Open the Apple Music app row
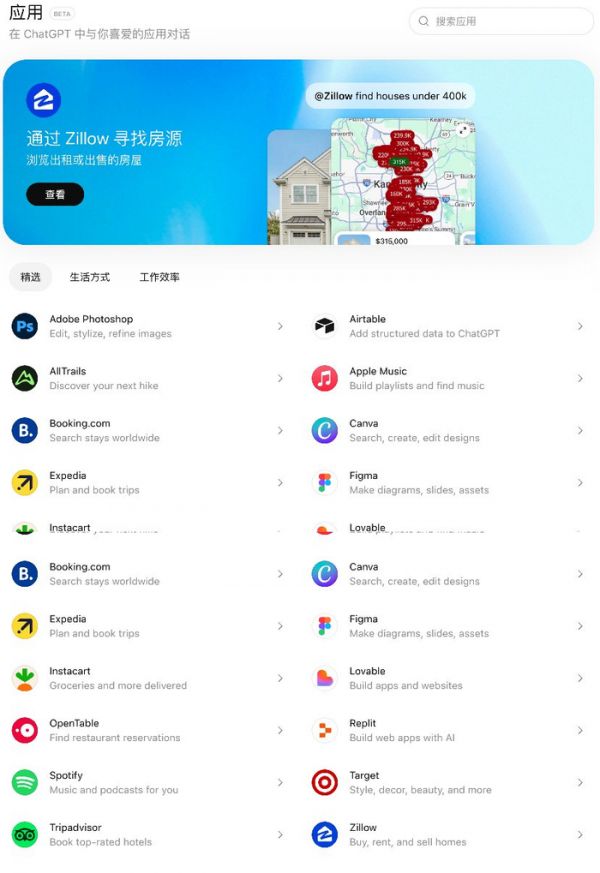 (447, 379)
